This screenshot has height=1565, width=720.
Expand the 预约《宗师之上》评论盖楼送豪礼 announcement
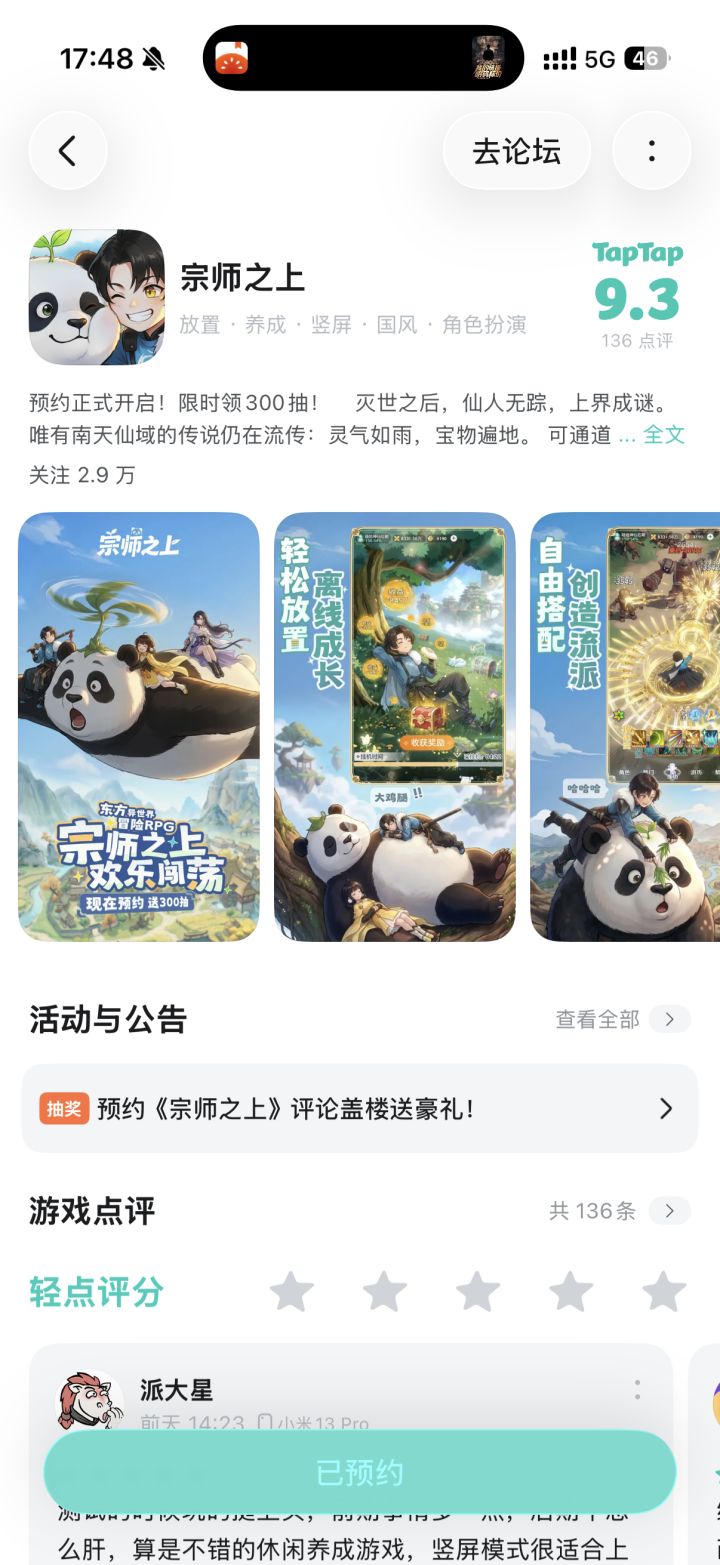pos(665,1108)
